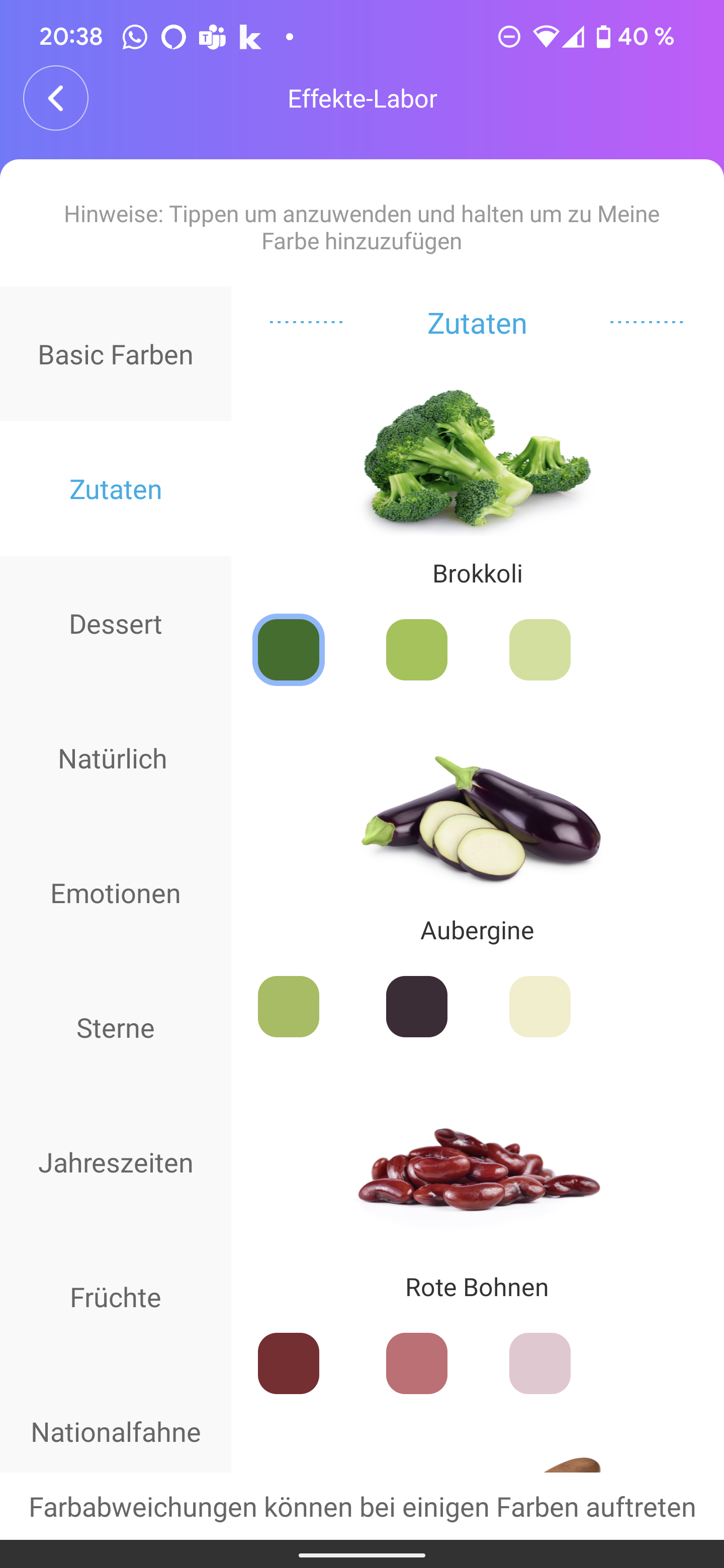Apply Rote Bohnen dusty rose color

point(416,1363)
